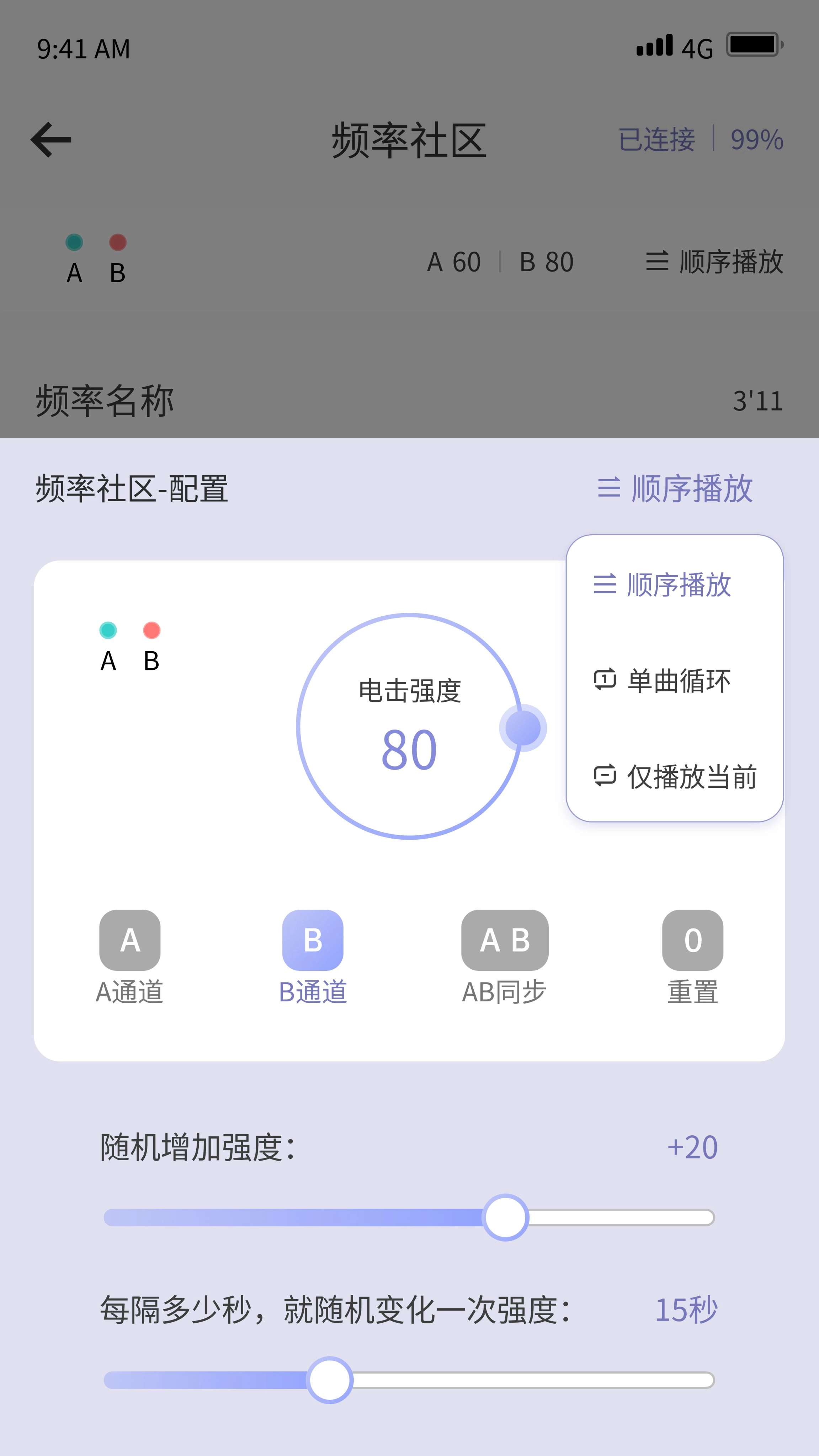Viewport: 819px width, 1456px height.
Task: Tap the 随机增加强度 slider handle
Action: pyautogui.click(x=505, y=1217)
